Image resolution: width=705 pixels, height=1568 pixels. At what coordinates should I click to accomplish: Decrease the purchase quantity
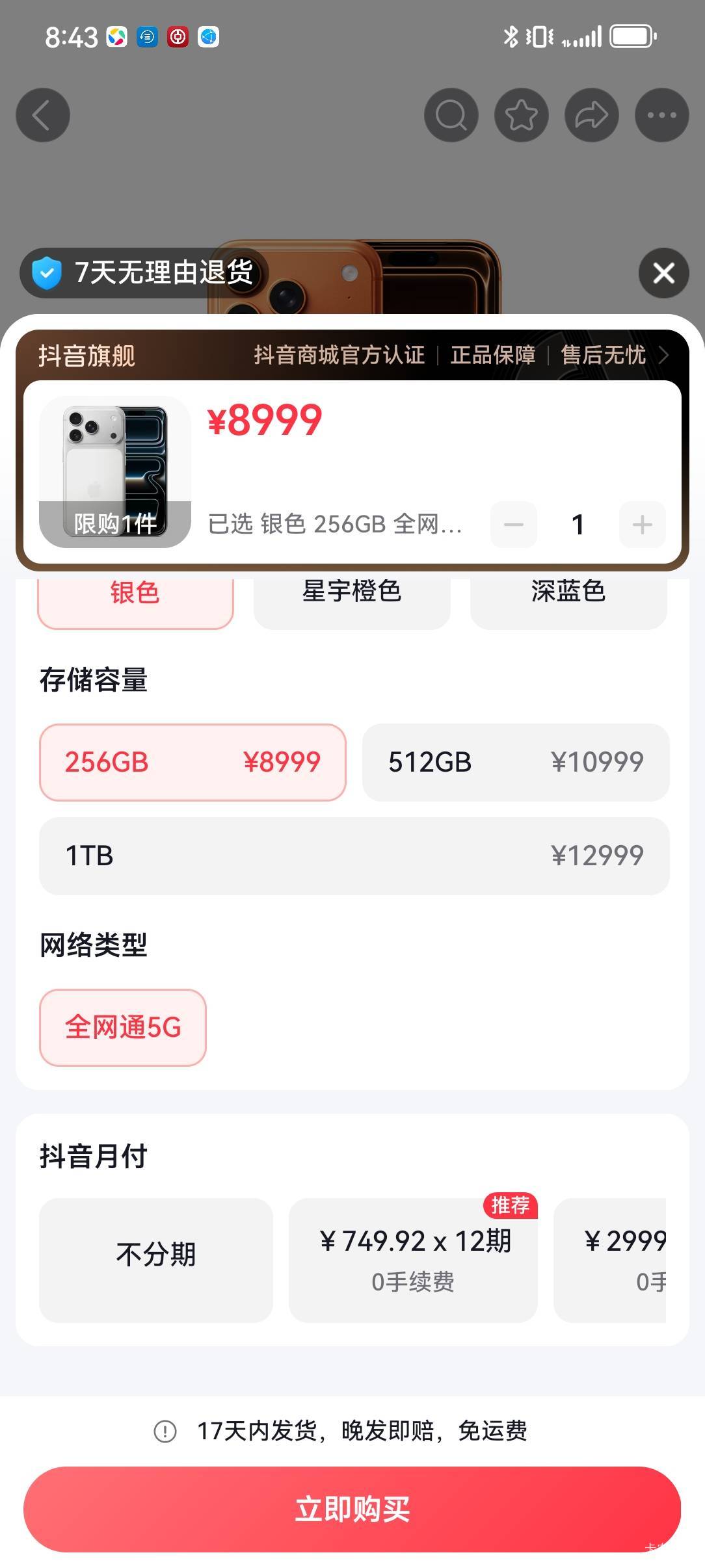pyautogui.click(x=514, y=524)
